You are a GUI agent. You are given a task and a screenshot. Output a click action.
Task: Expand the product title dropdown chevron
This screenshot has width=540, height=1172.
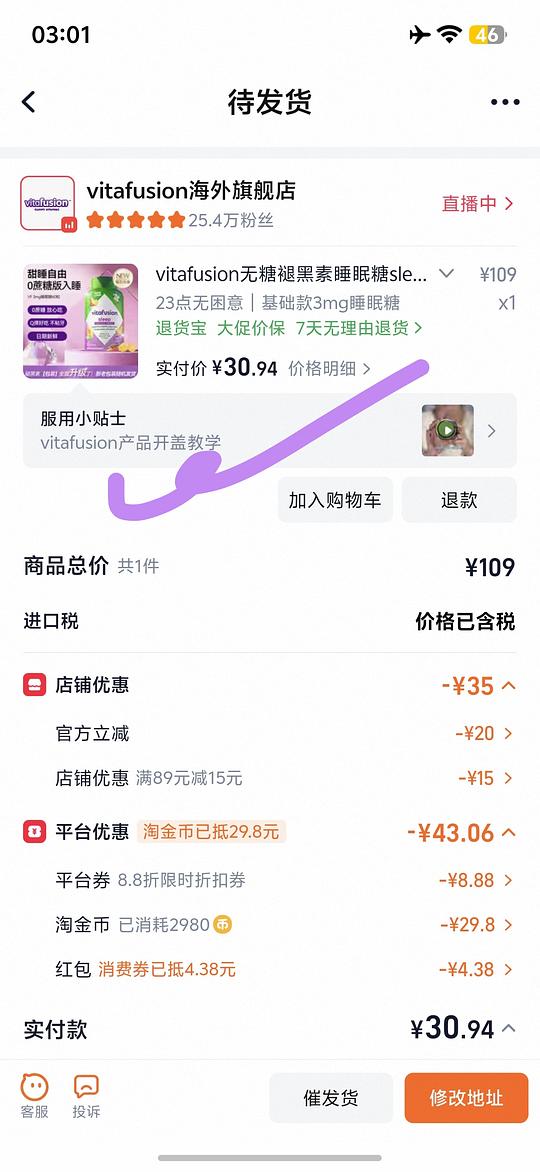[x=447, y=274]
